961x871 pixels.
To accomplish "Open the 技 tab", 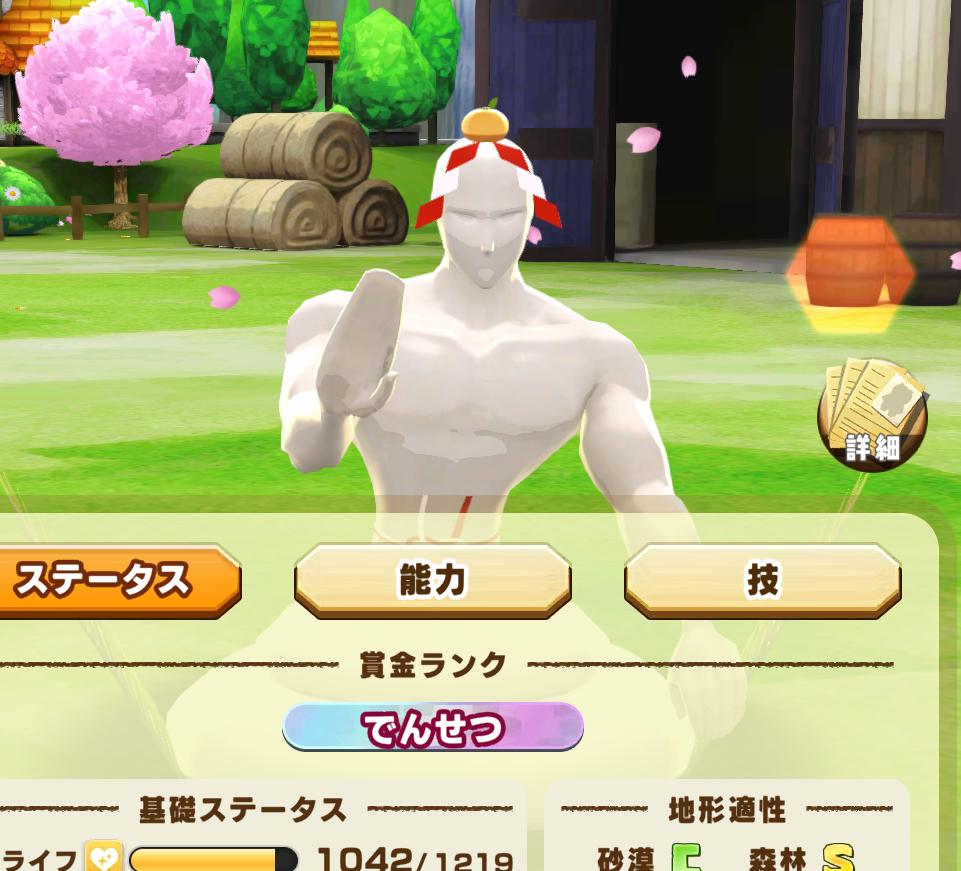I will tap(762, 581).
